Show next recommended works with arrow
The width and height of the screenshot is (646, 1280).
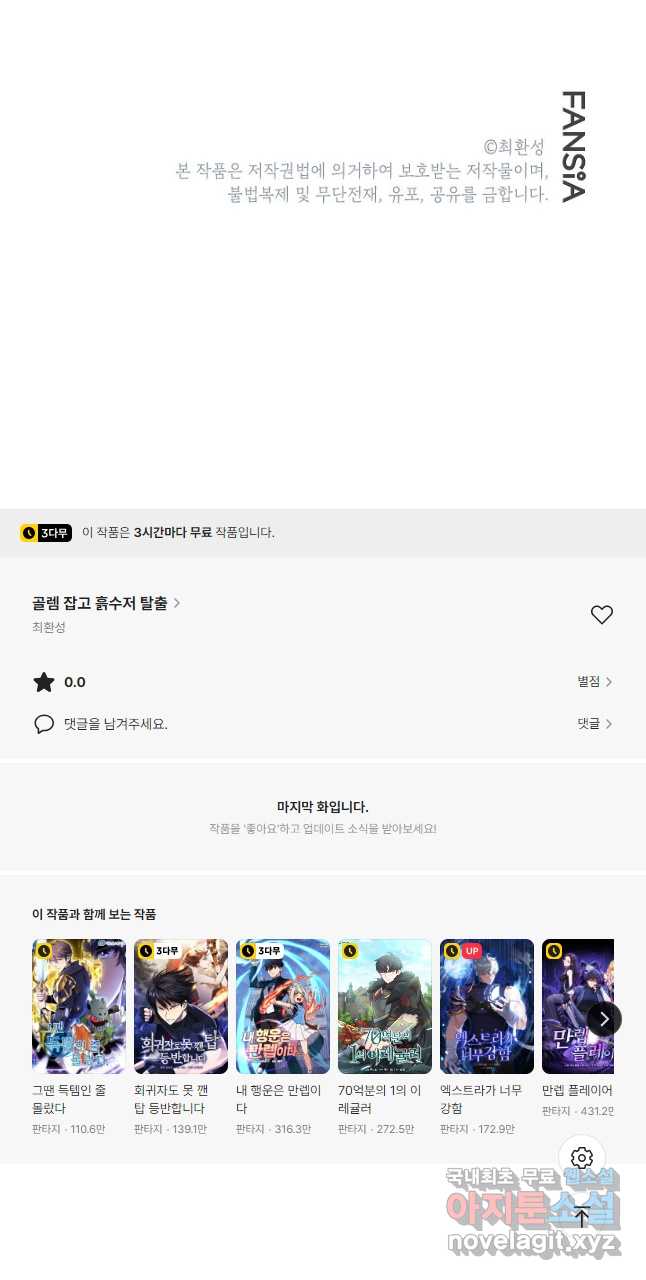(604, 1019)
